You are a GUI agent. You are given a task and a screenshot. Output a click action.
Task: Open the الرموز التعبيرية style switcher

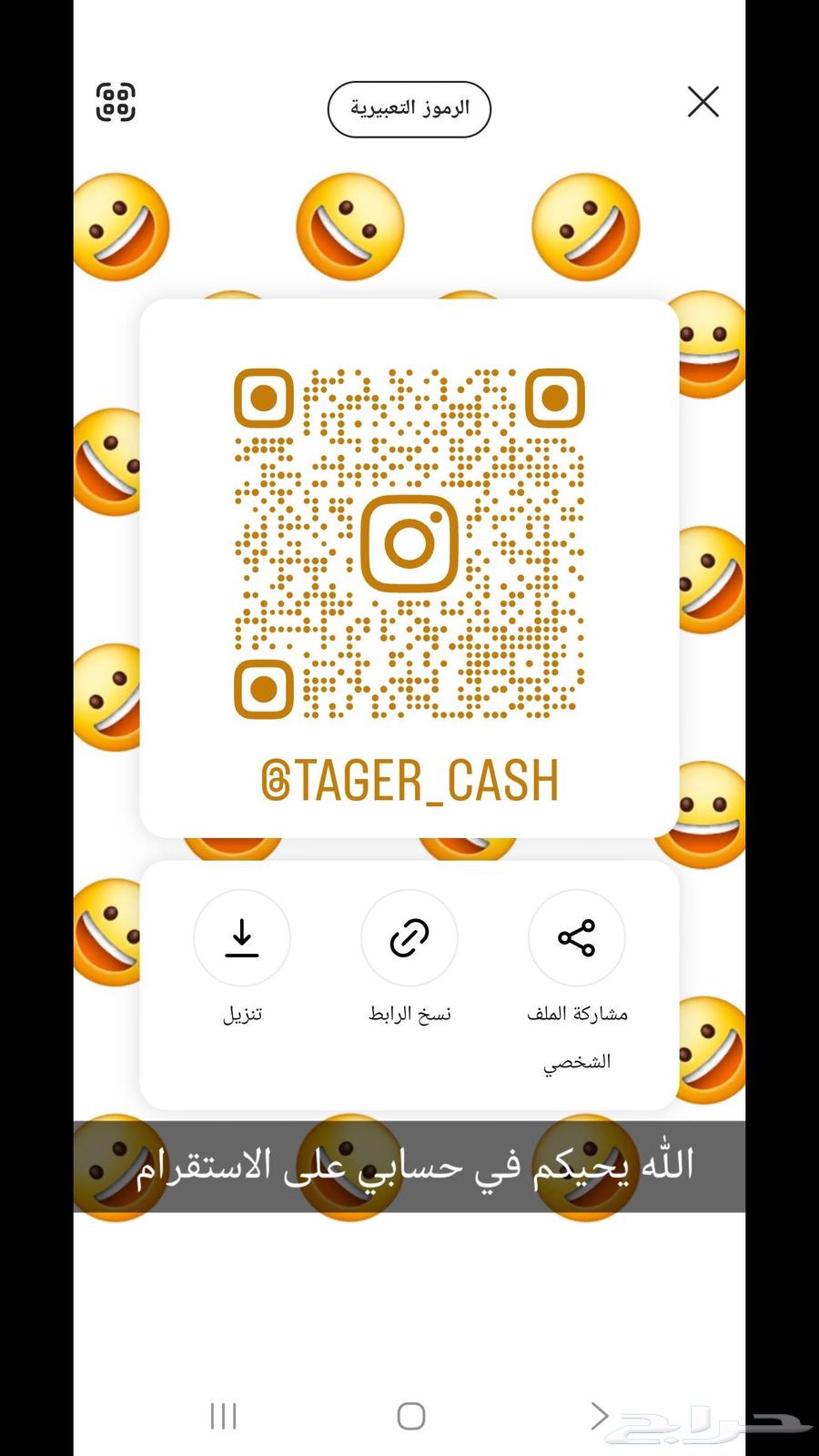409,108
